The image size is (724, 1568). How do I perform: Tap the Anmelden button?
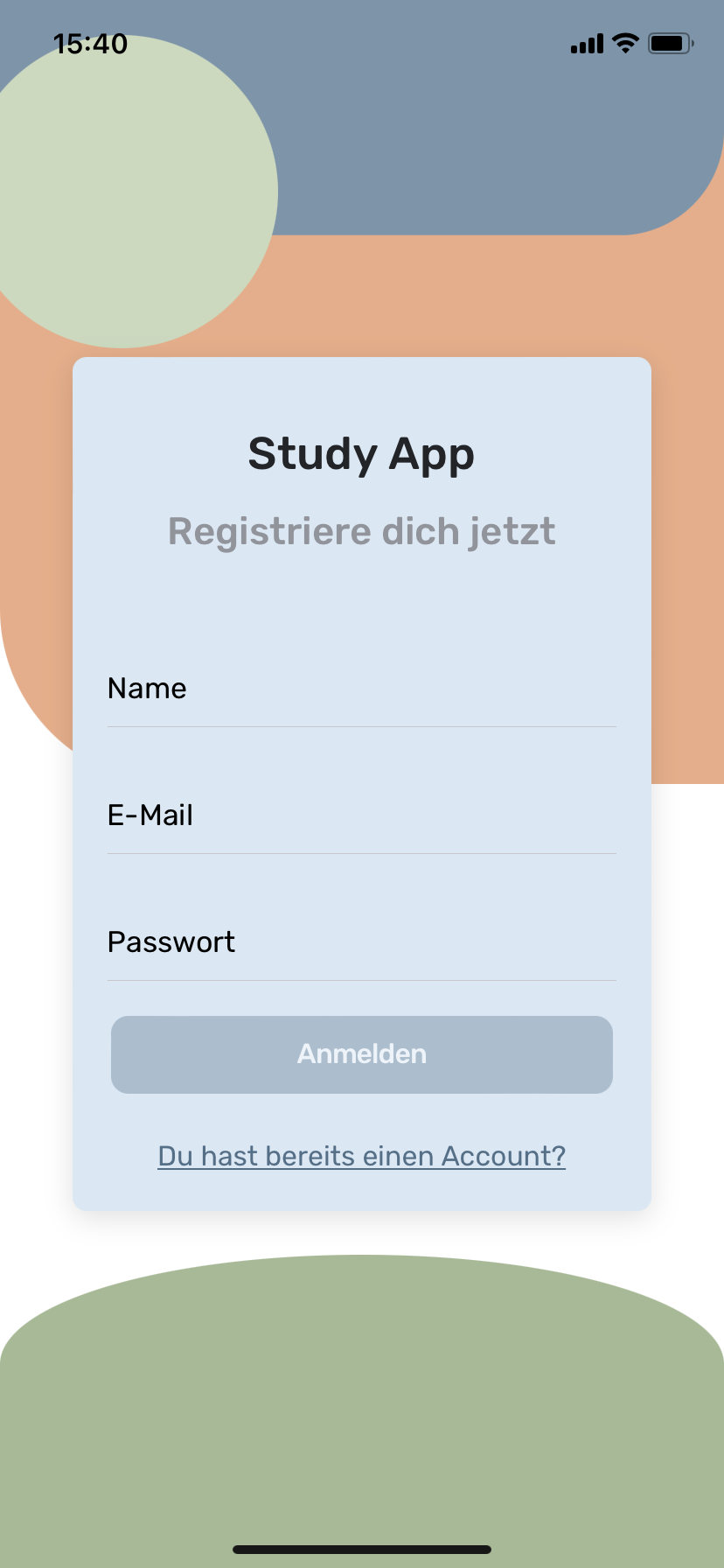pyautogui.click(x=362, y=1054)
